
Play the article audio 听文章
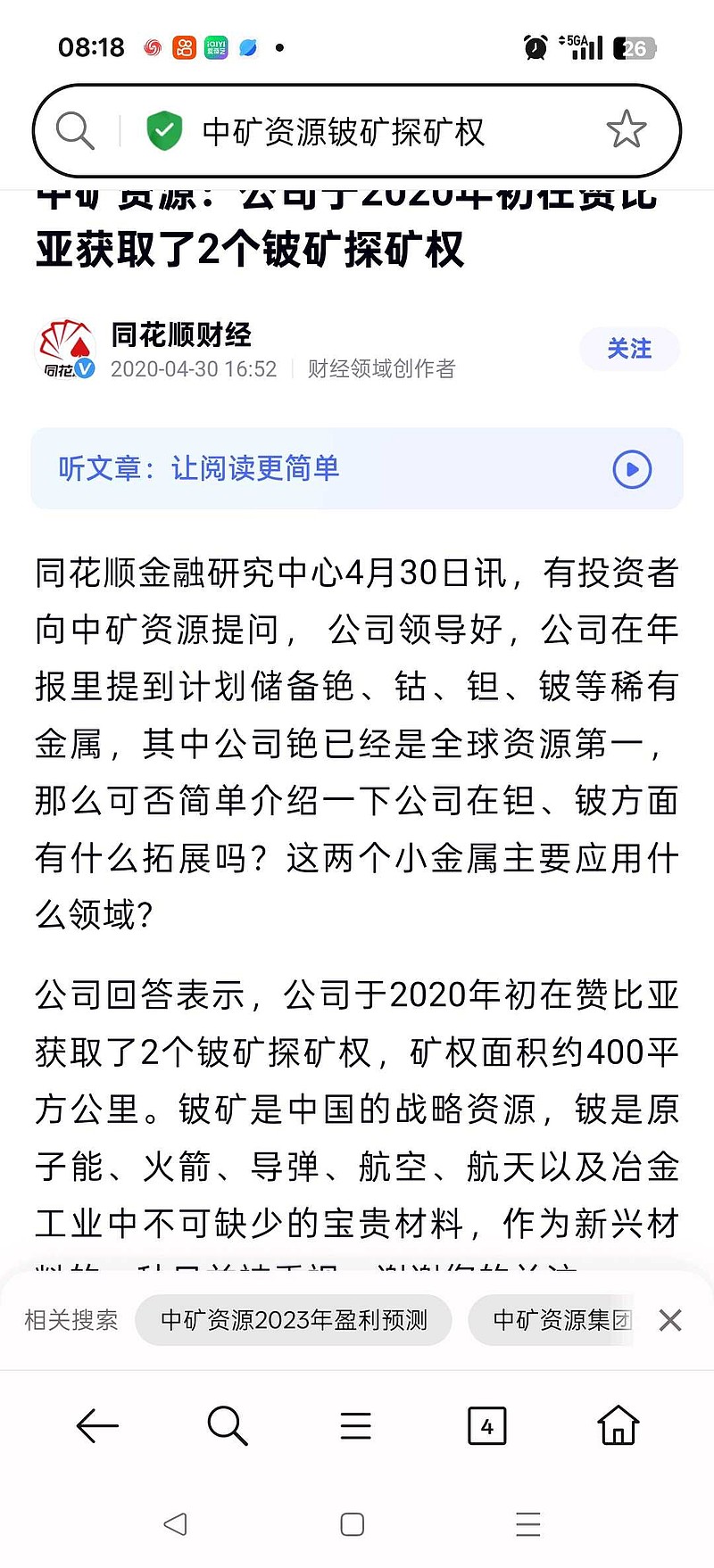click(632, 469)
